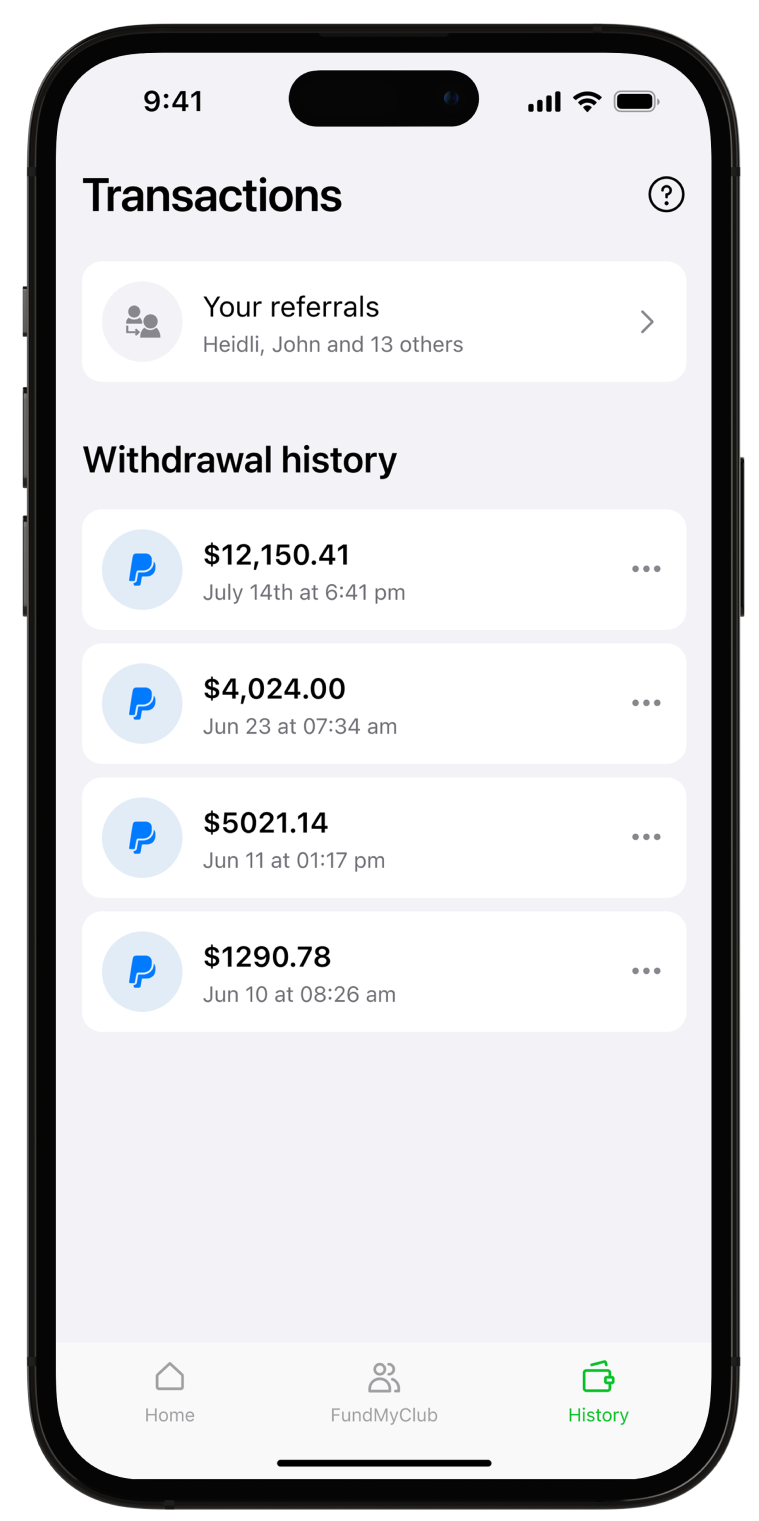Open more options for the $12,150.41 withdrawal
759x1521 pixels.
[x=646, y=569]
